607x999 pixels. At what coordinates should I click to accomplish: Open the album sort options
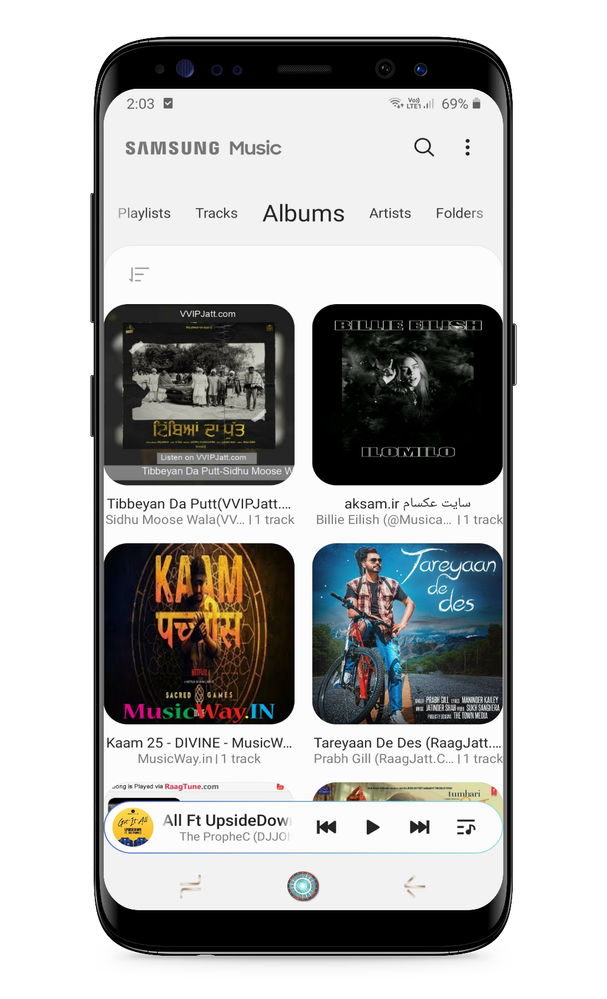click(x=139, y=274)
